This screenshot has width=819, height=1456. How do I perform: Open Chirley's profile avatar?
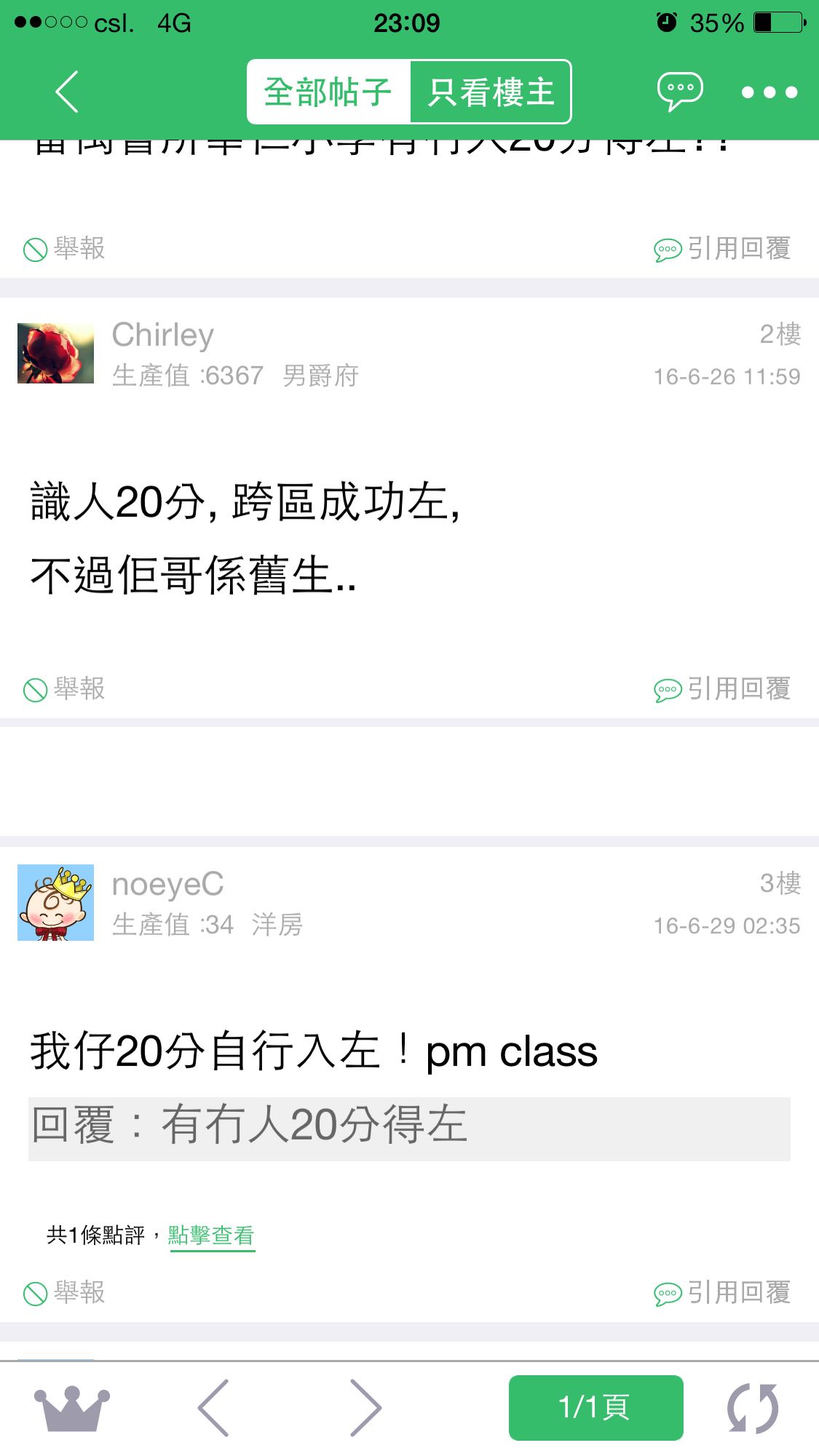[x=56, y=354]
